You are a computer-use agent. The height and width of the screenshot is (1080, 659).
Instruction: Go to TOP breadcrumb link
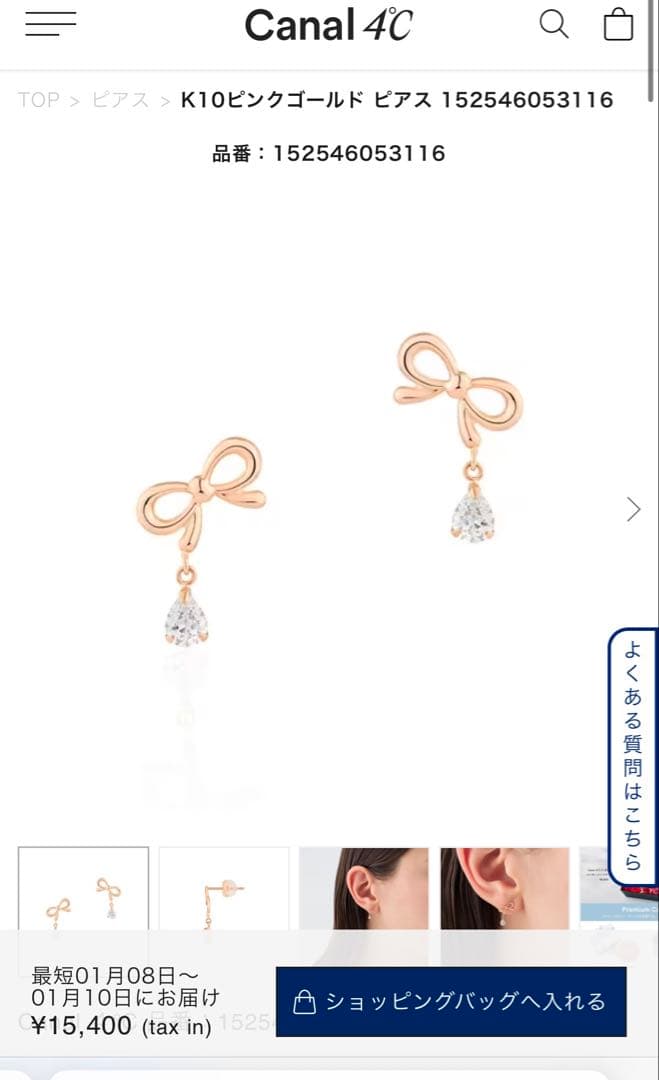pyautogui.click(x=39, y=100)
